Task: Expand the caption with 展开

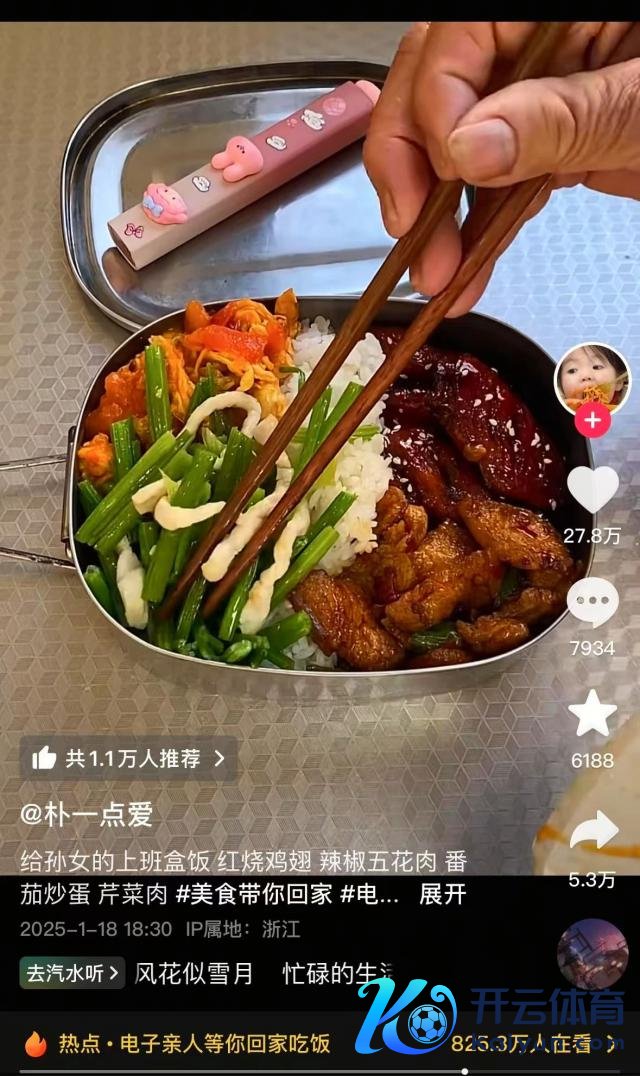Action: [442, 894]
